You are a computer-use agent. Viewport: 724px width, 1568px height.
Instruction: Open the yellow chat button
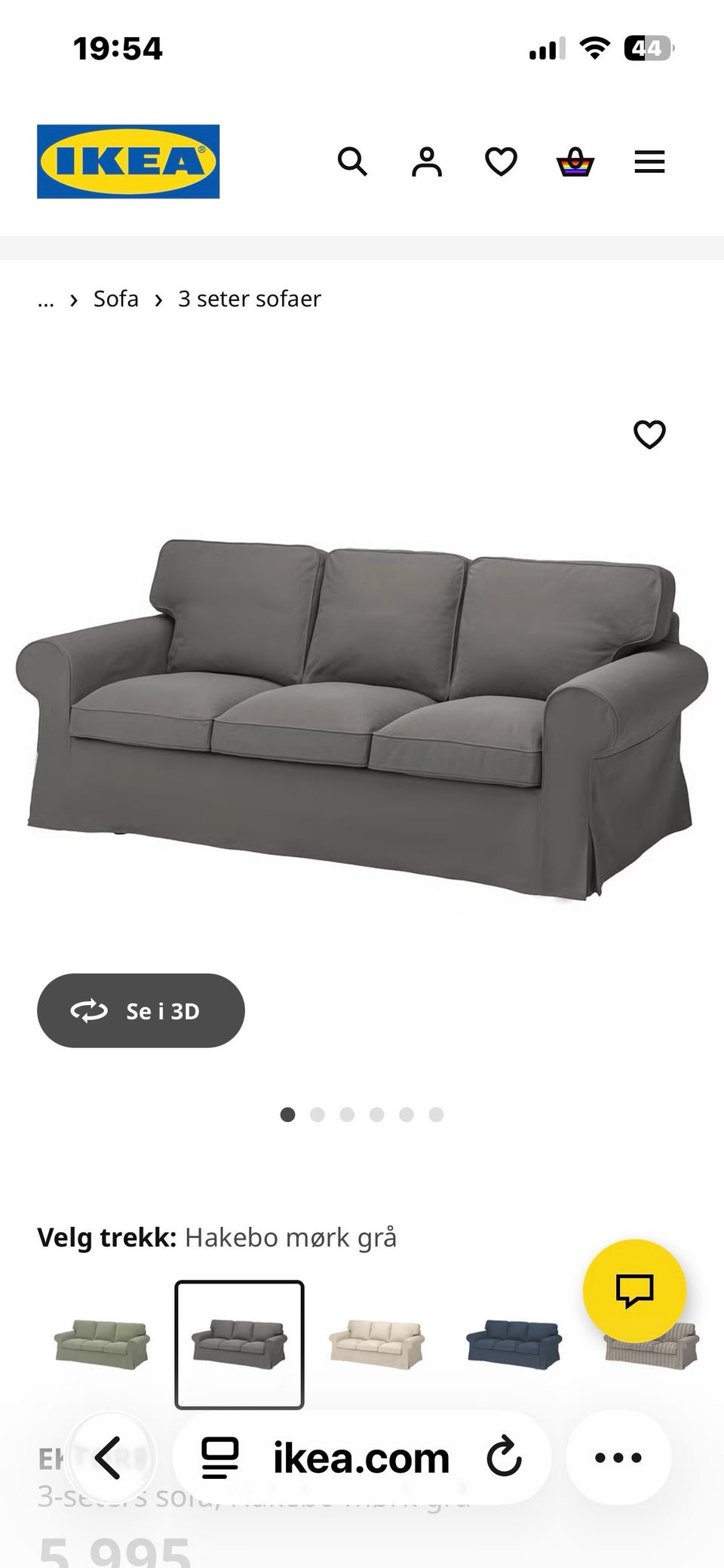(x=634, y=1291)
